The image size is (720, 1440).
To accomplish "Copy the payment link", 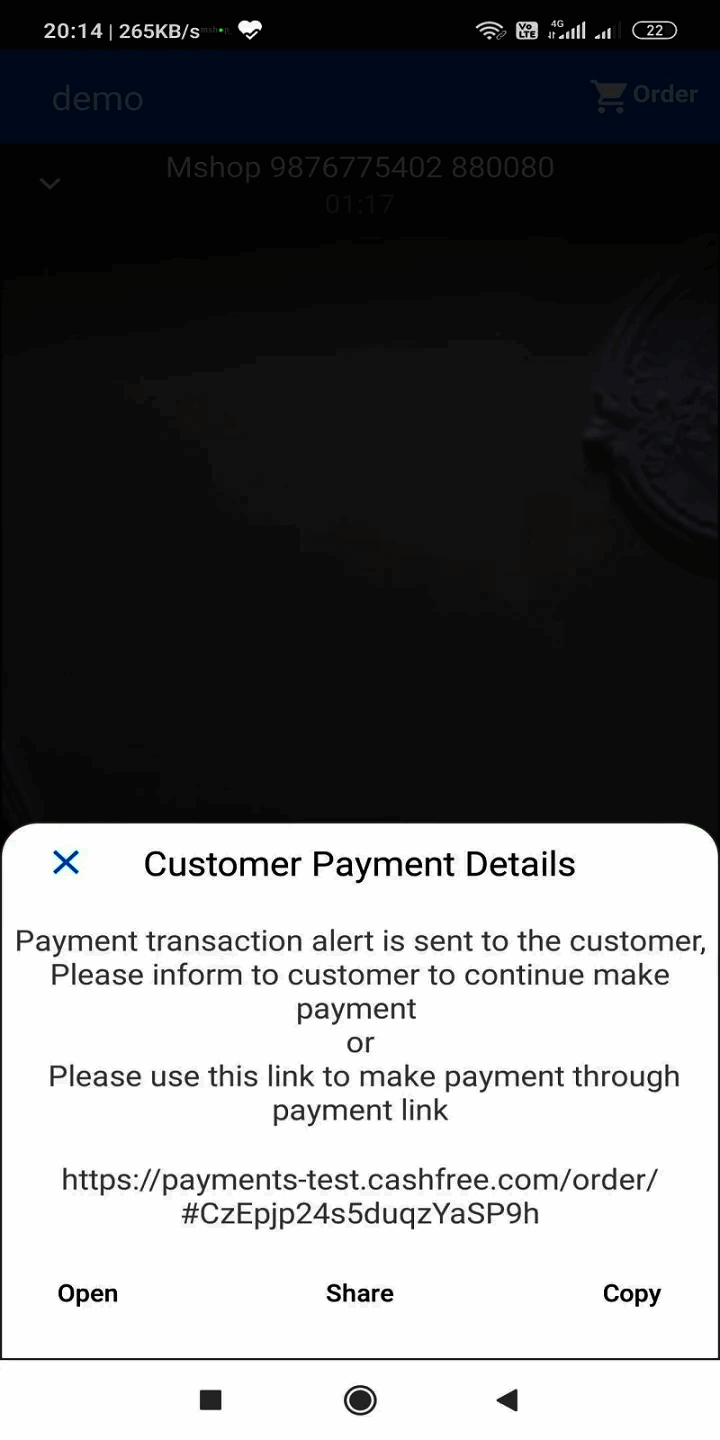I will click(631, 1293).
